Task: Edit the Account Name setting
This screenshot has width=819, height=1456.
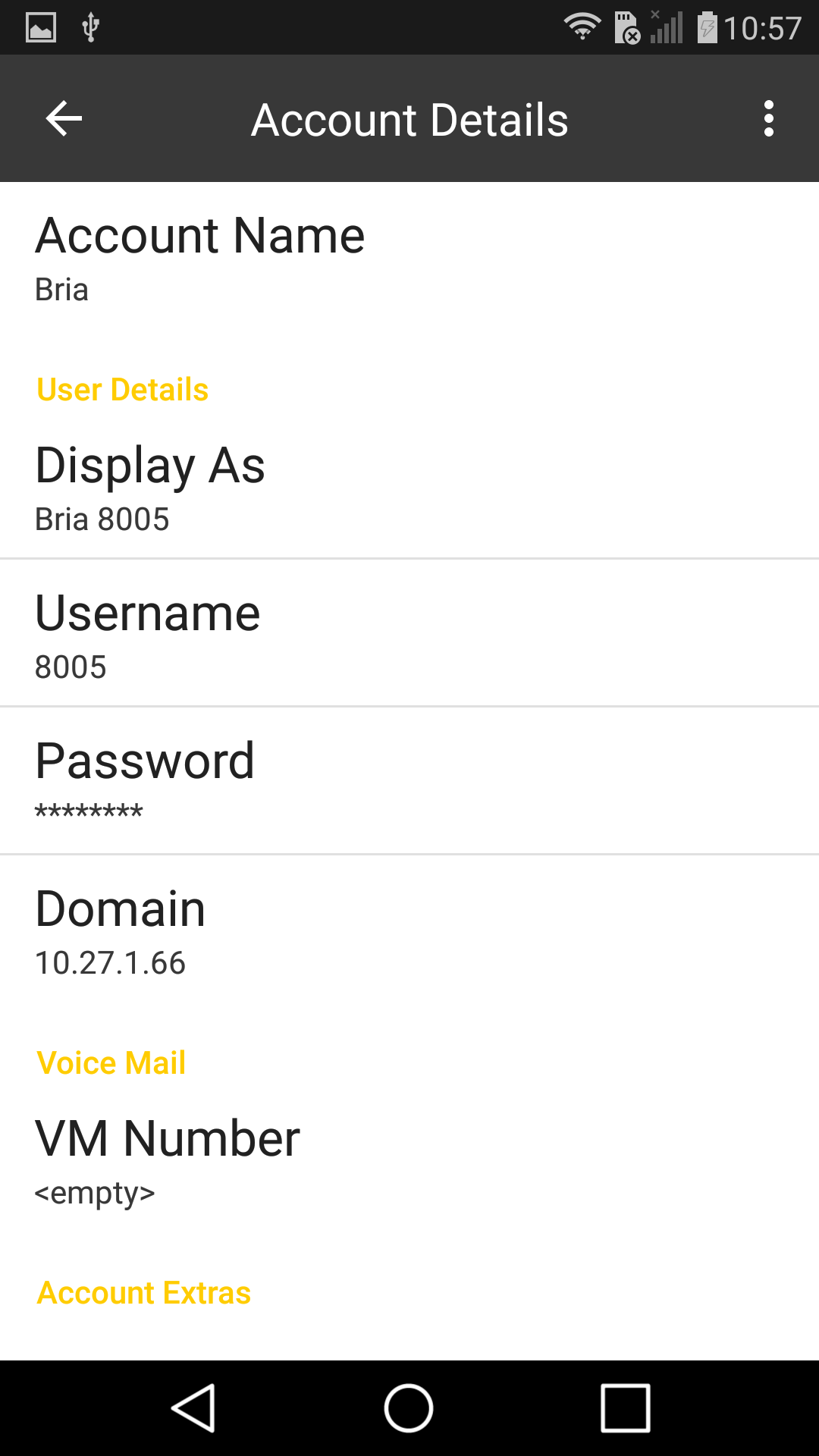Action: click(409, 258)
